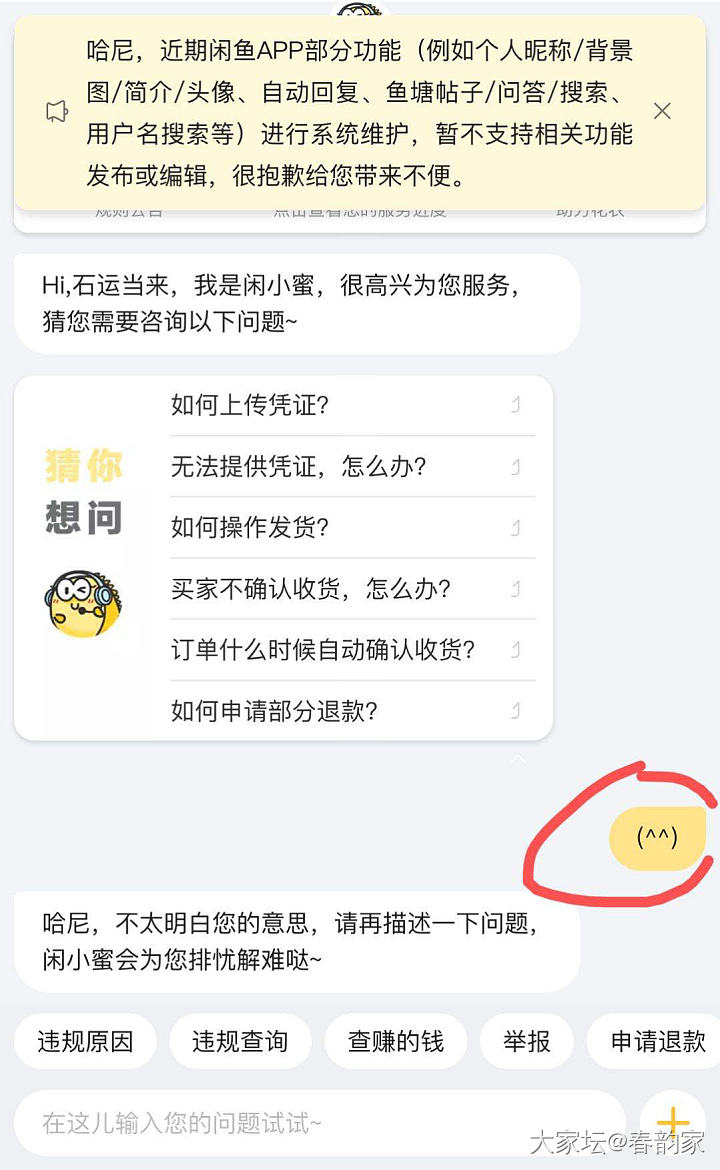Tap the 违规原因 quick chip
720x1170 pixels.
pos(85,1041)
